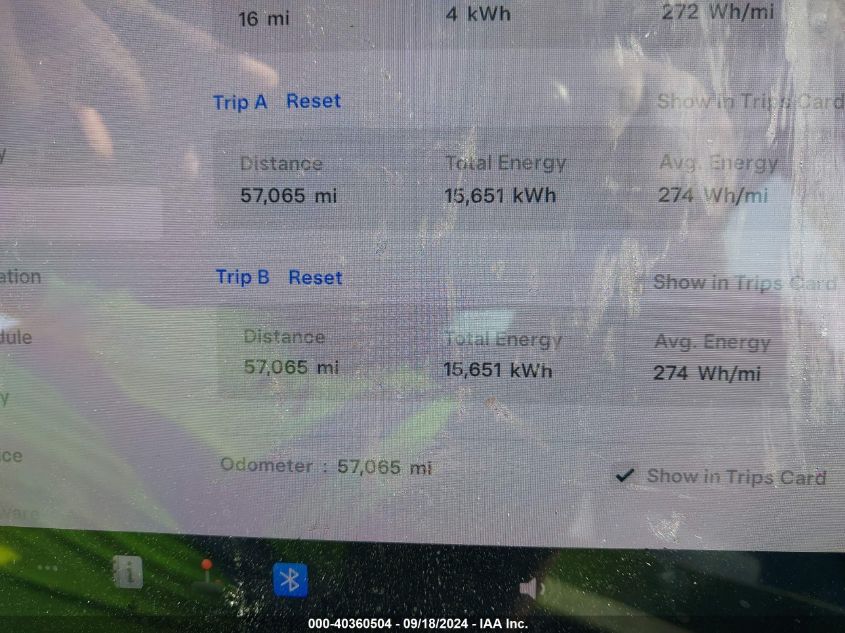The image size is (845, 633).
Task: Reset the Trip A counter
Action: [313, 101]
